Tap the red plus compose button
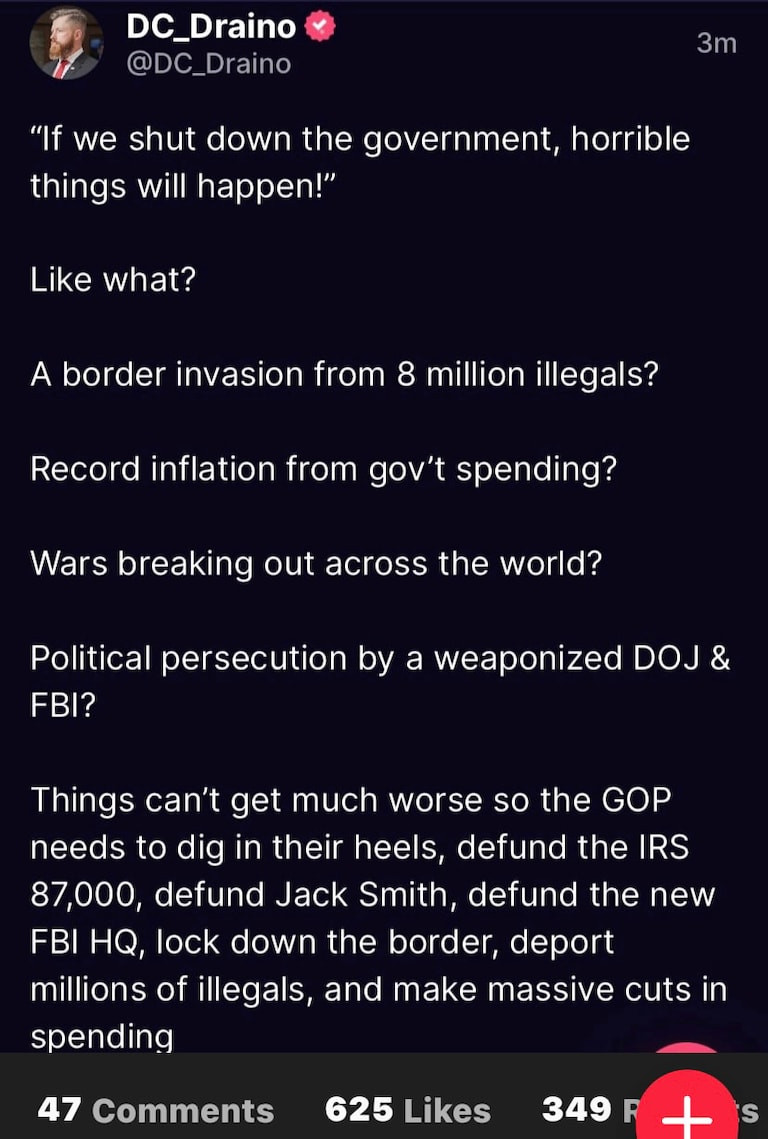The width and height of the screenshot is (768, 1139). coord(687,1107)
